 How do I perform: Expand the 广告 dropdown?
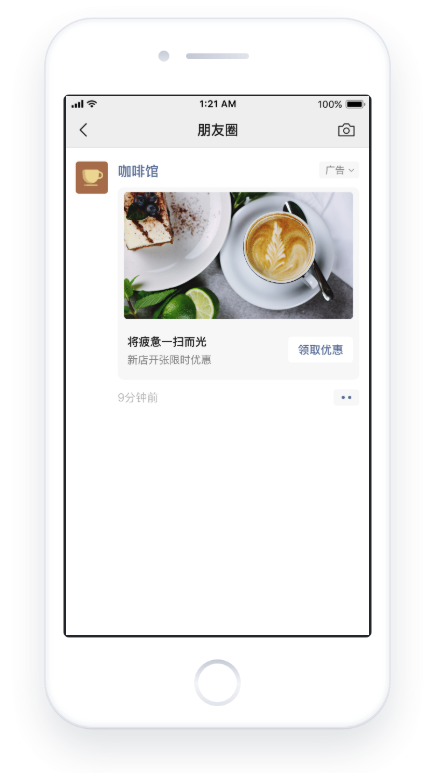pos(339,170)
